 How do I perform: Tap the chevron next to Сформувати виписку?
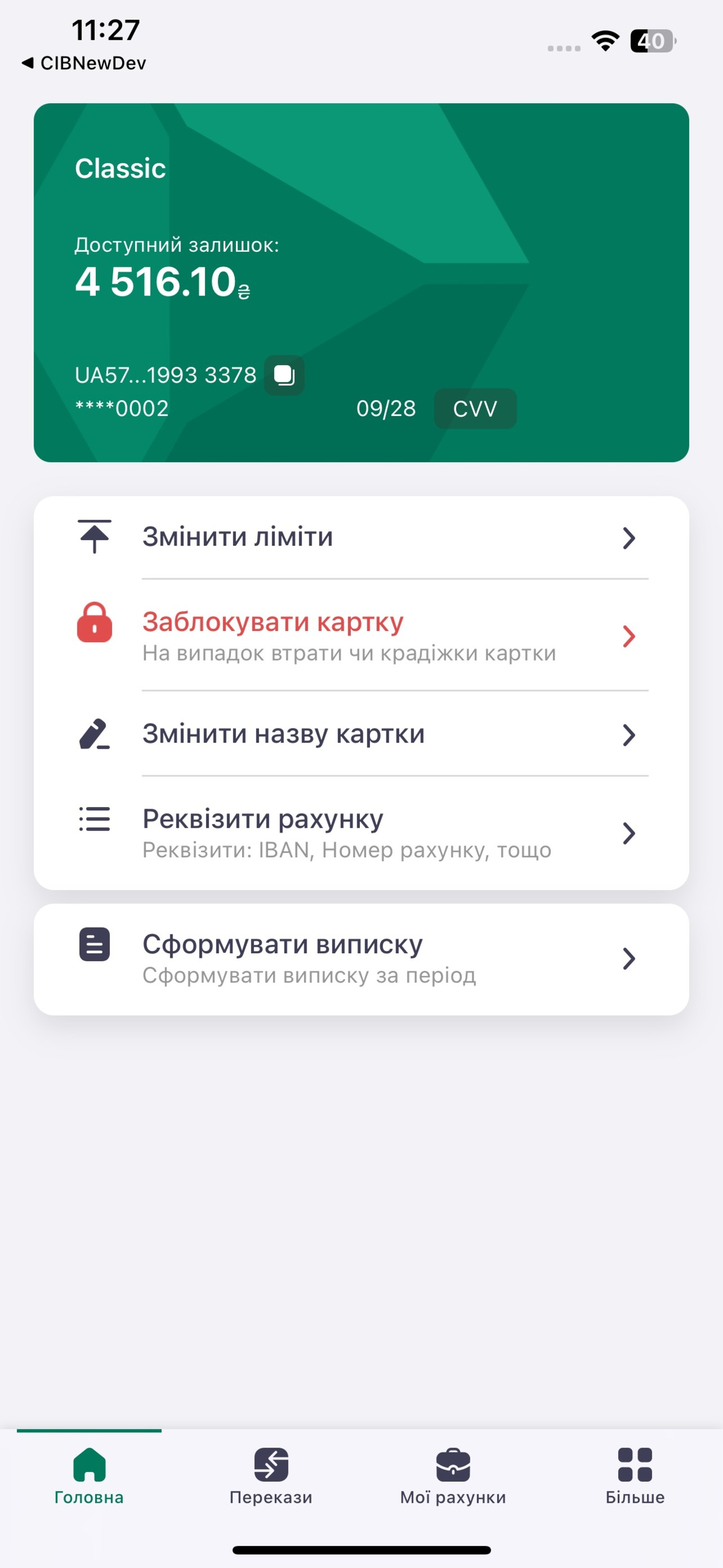(x=629, y=958)
